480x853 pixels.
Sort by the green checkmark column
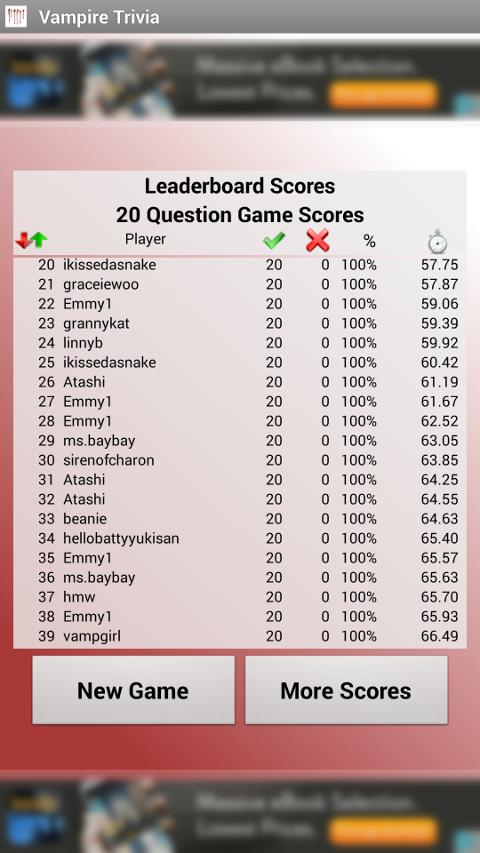274,240
